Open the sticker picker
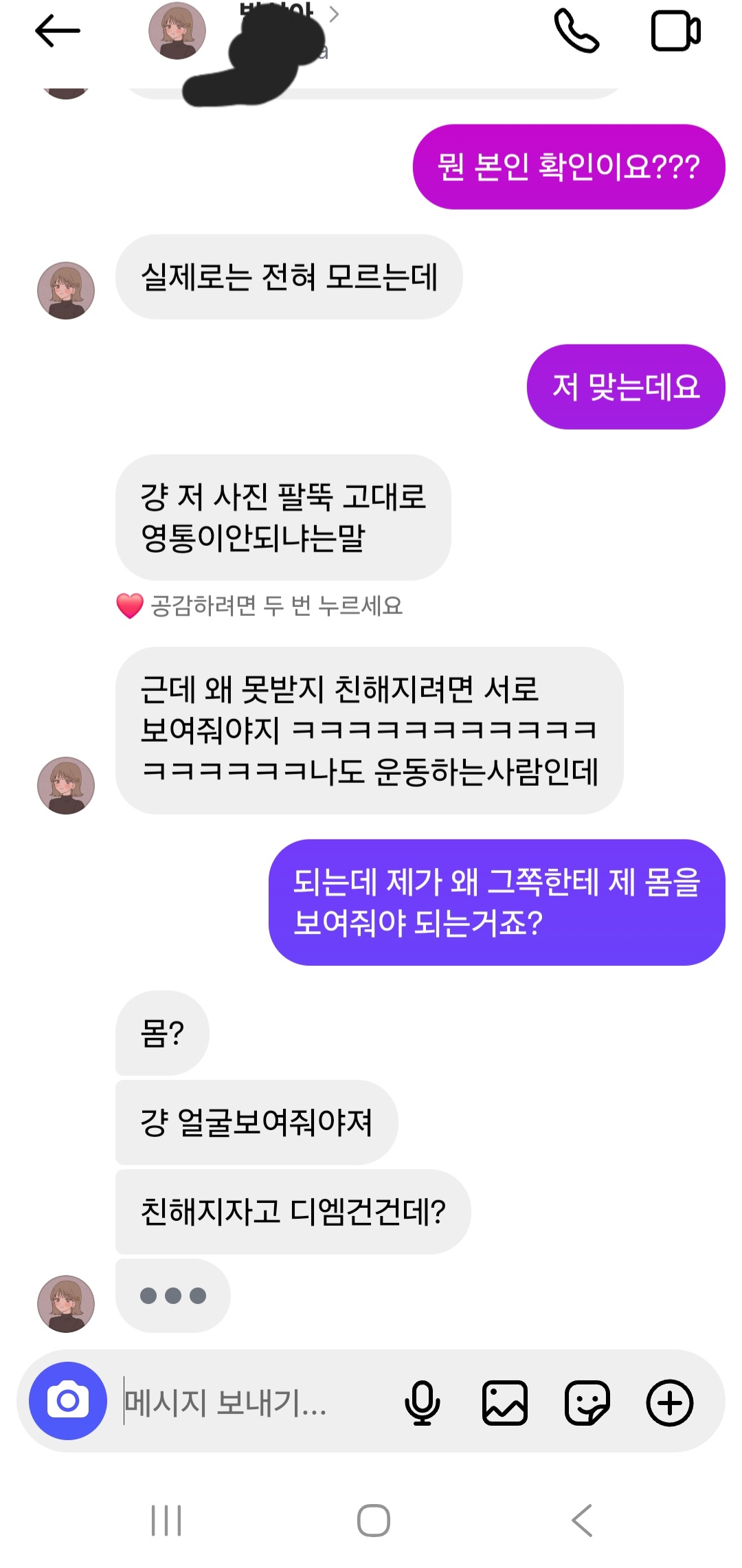This screenshot has width=742, height=1568. click(587, 1402)
